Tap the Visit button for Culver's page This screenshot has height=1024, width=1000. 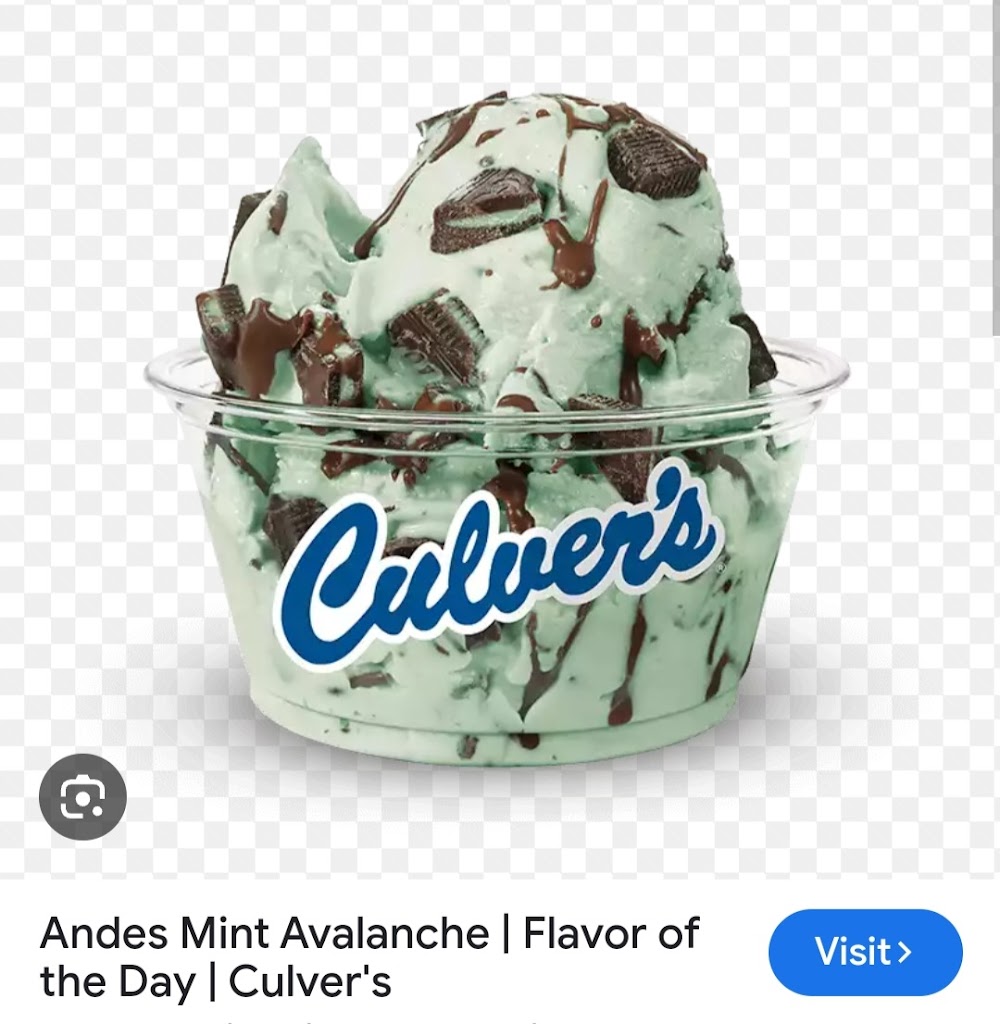tap(865, 952)
